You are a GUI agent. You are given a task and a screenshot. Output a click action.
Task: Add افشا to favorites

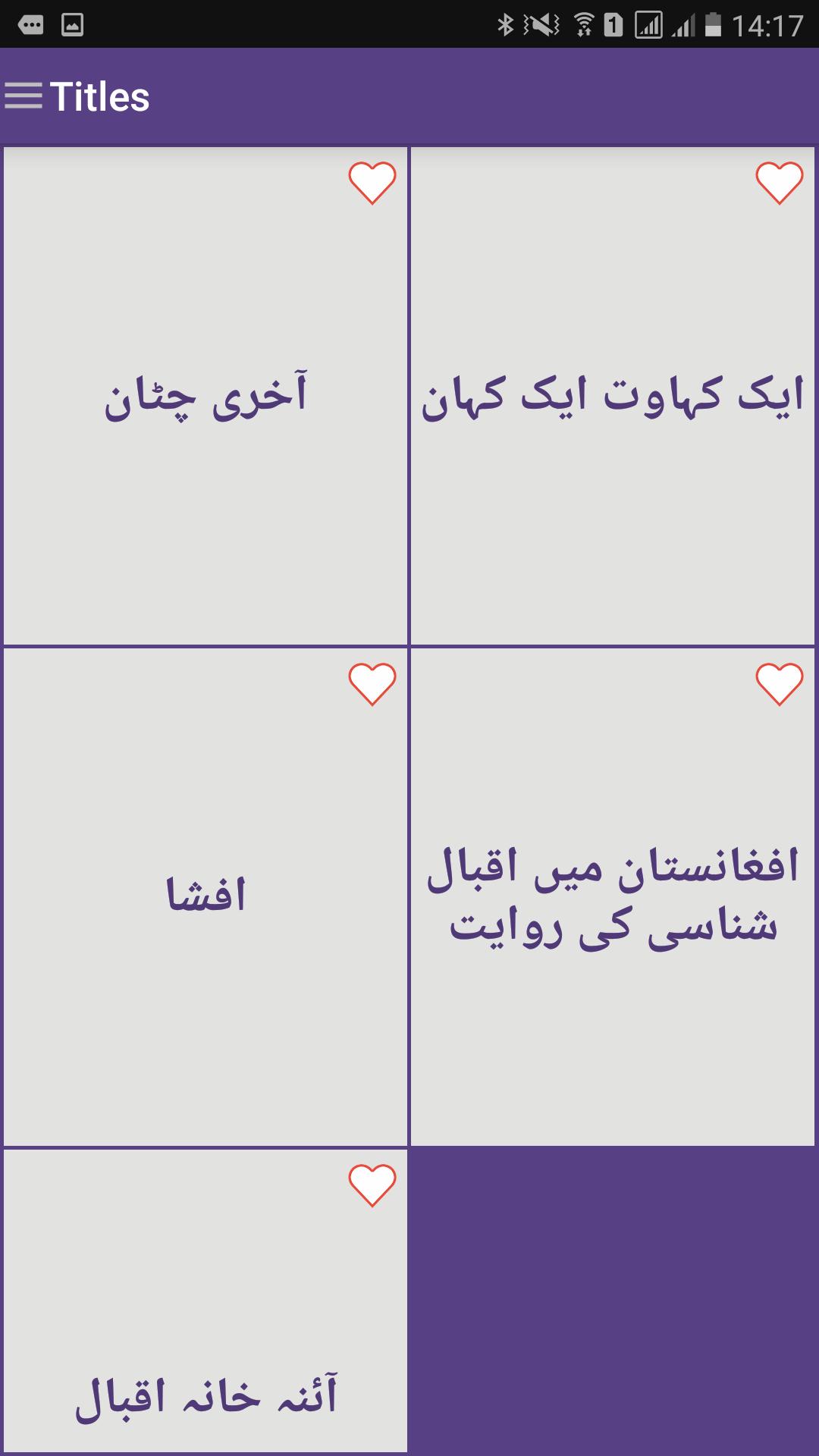[372, 684]
